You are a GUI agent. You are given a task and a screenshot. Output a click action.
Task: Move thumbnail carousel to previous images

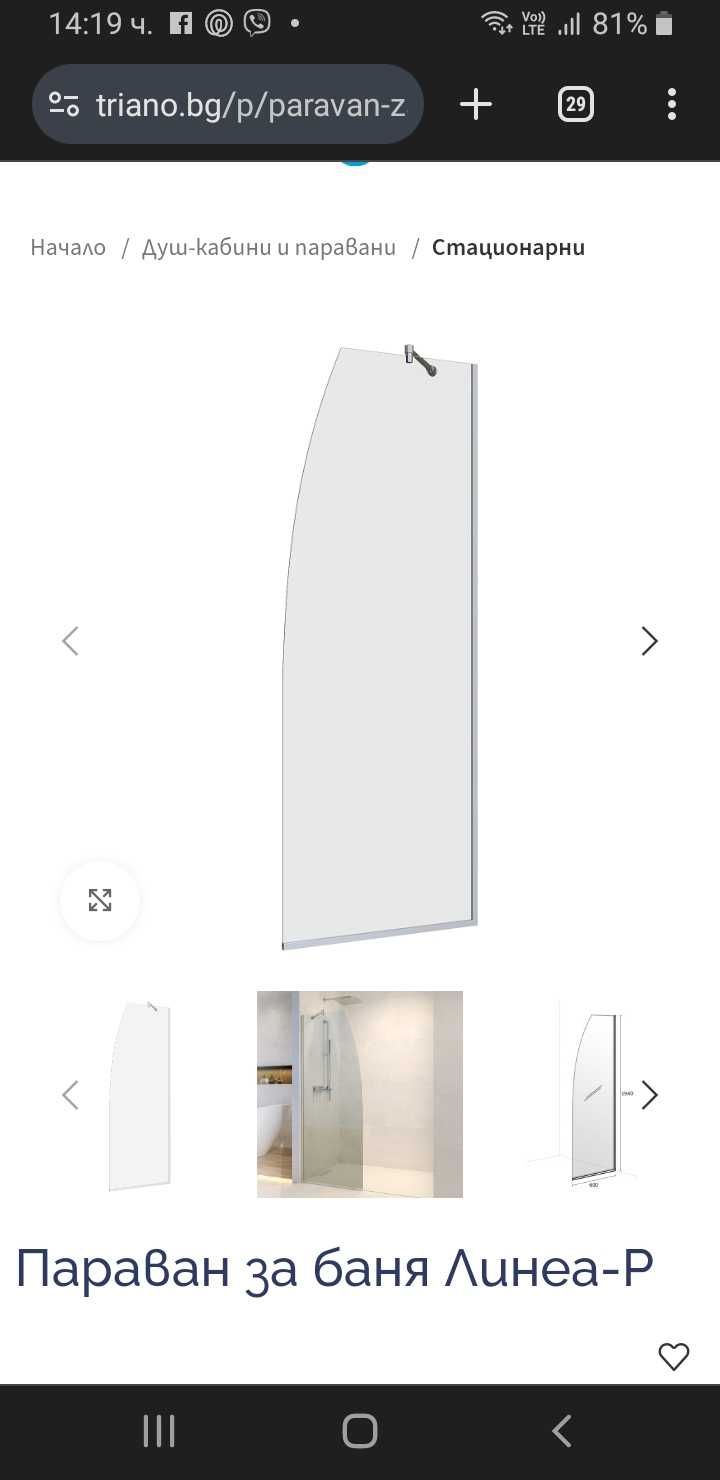click(x=70, y=1095)
